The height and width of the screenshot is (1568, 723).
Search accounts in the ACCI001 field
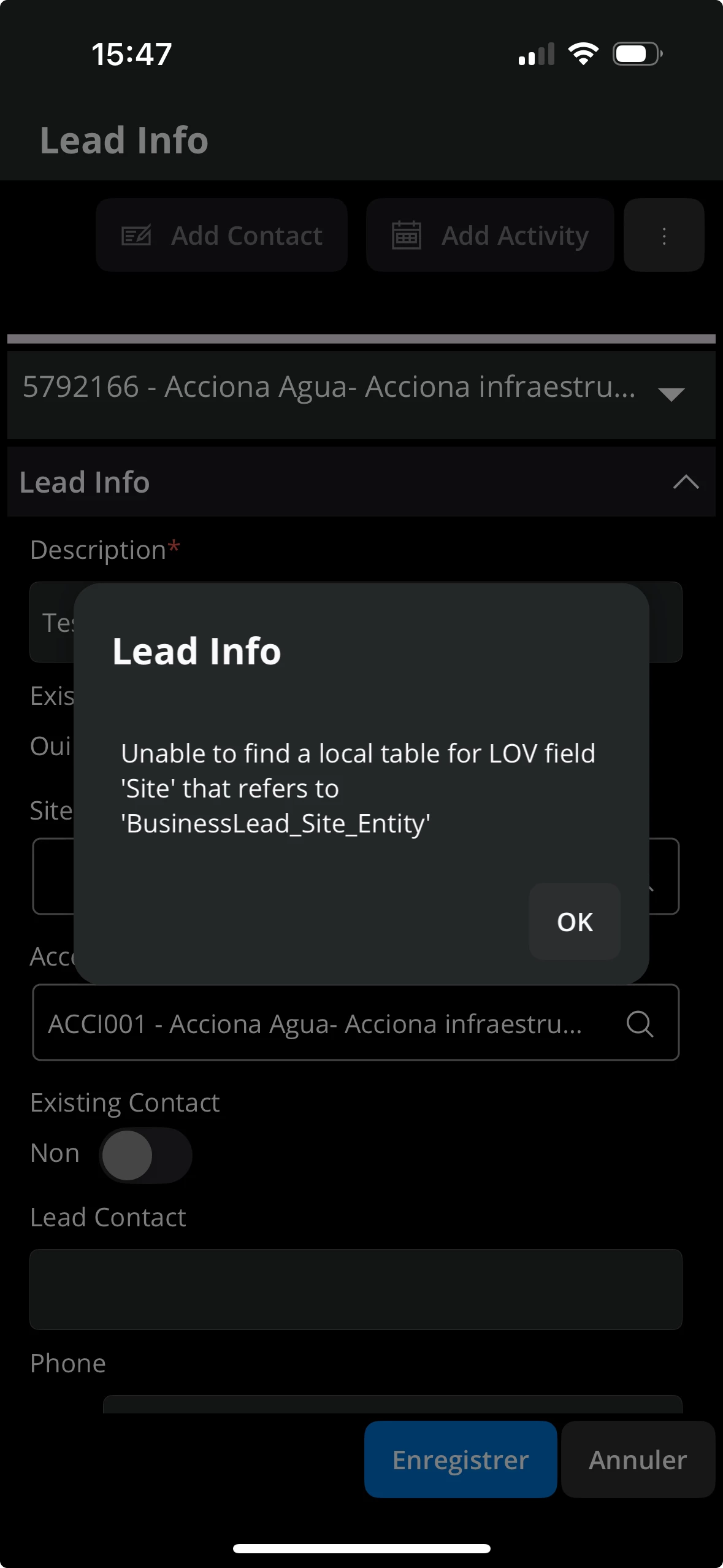coord(640,1024)
